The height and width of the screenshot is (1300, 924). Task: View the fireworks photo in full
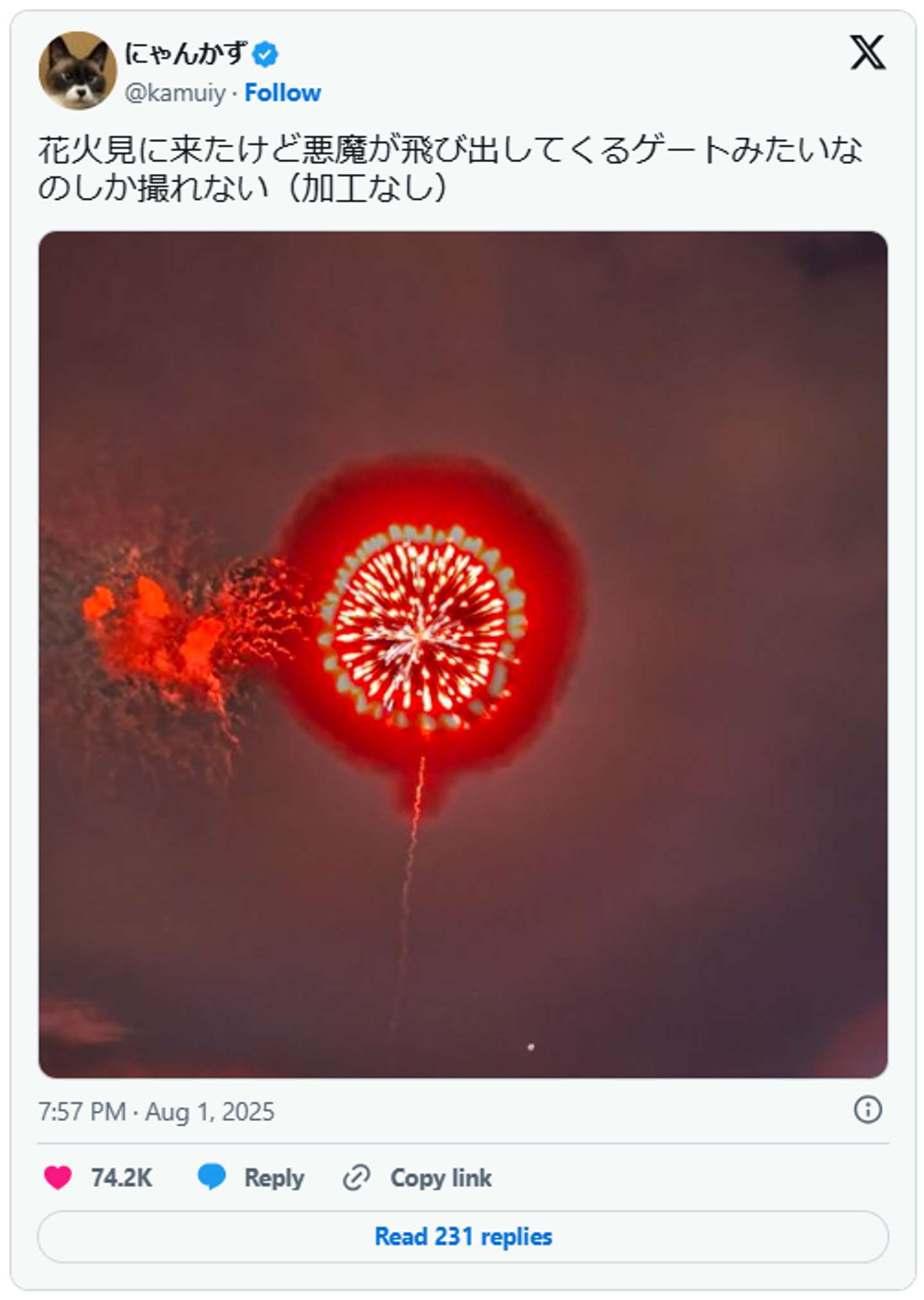pos(463,654)
